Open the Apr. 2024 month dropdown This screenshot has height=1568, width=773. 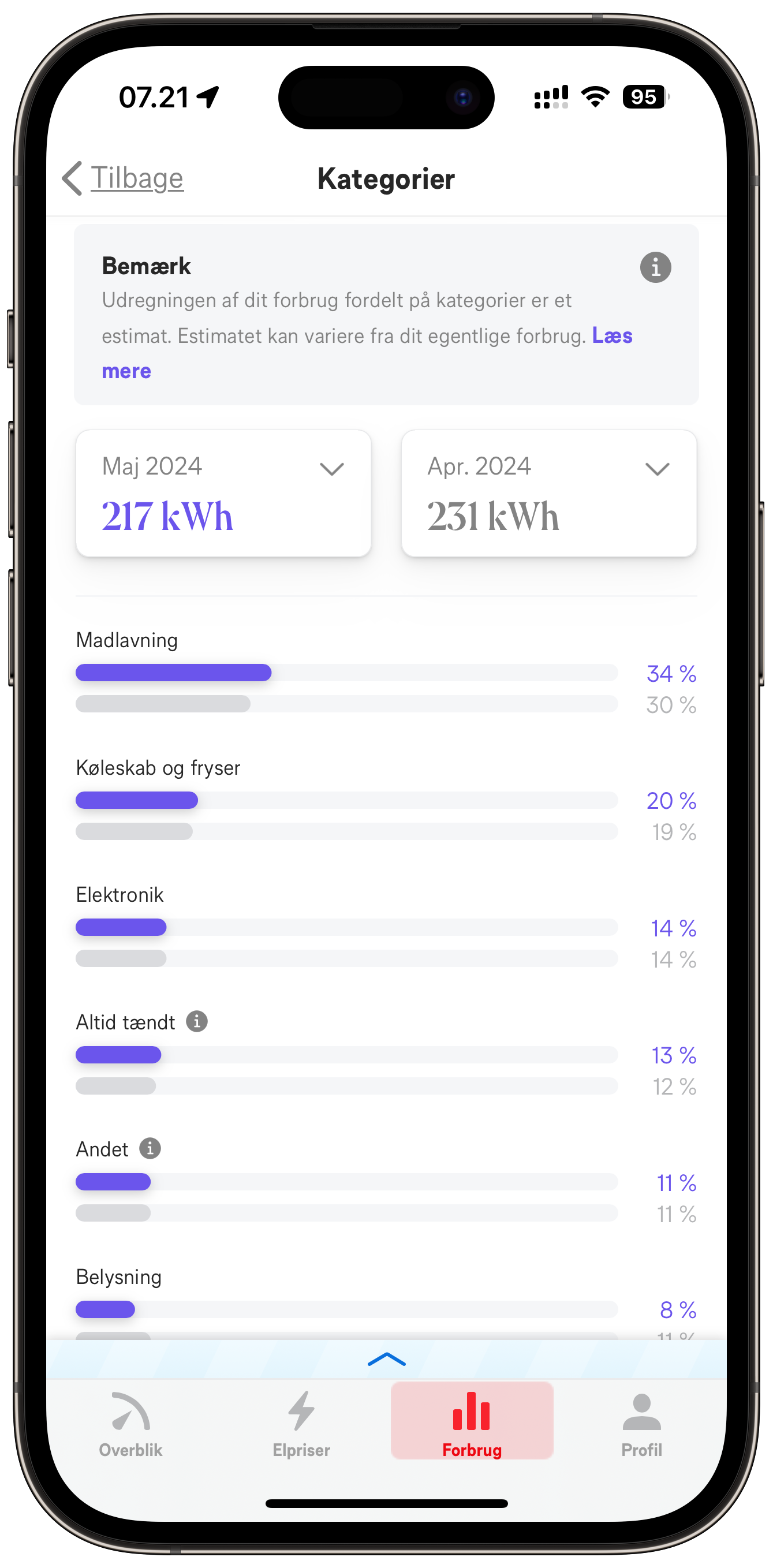coord(548,493)
